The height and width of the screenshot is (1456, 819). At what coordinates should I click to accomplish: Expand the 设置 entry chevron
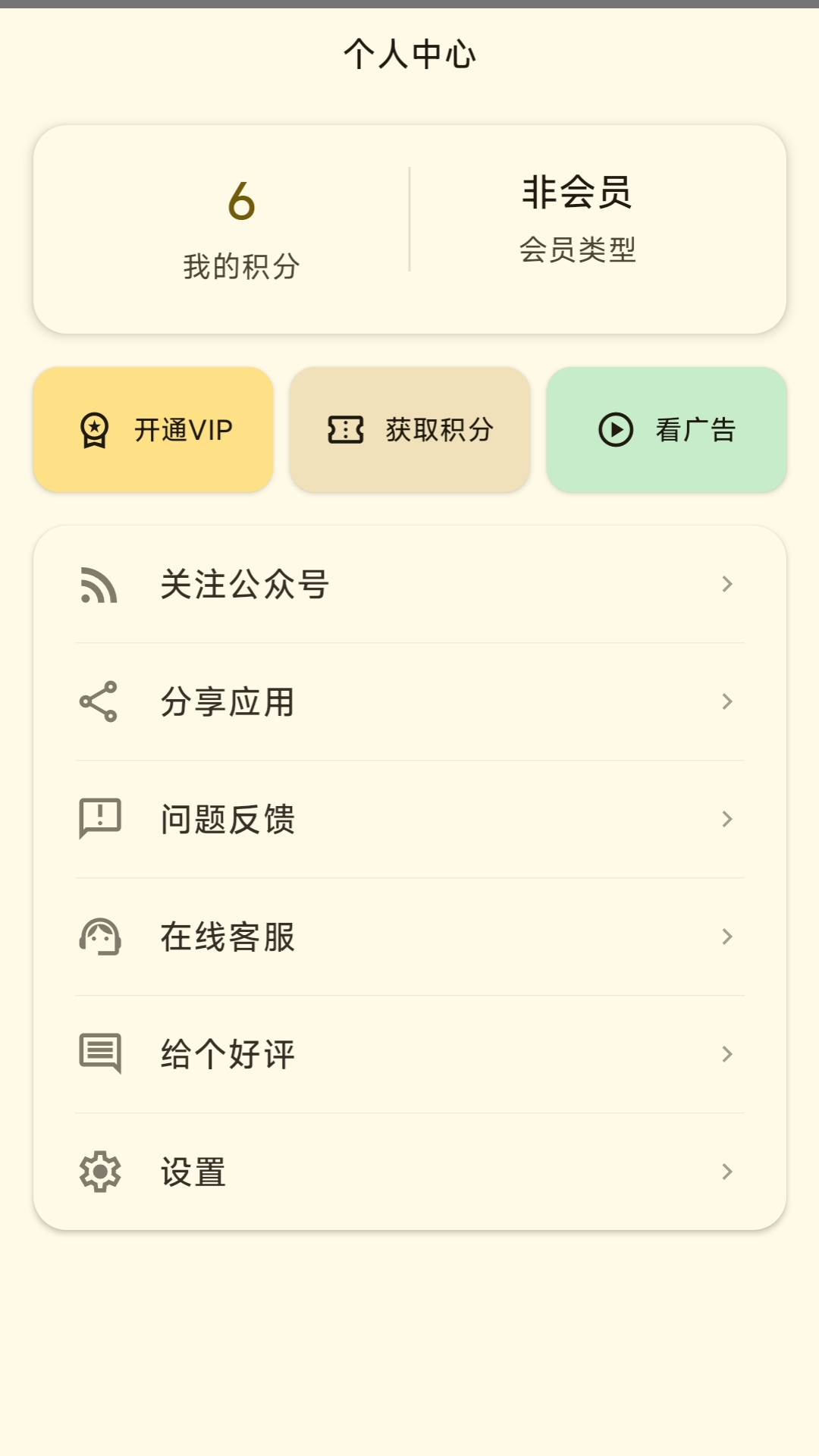pyautogui.click(x=726, y=1172)
